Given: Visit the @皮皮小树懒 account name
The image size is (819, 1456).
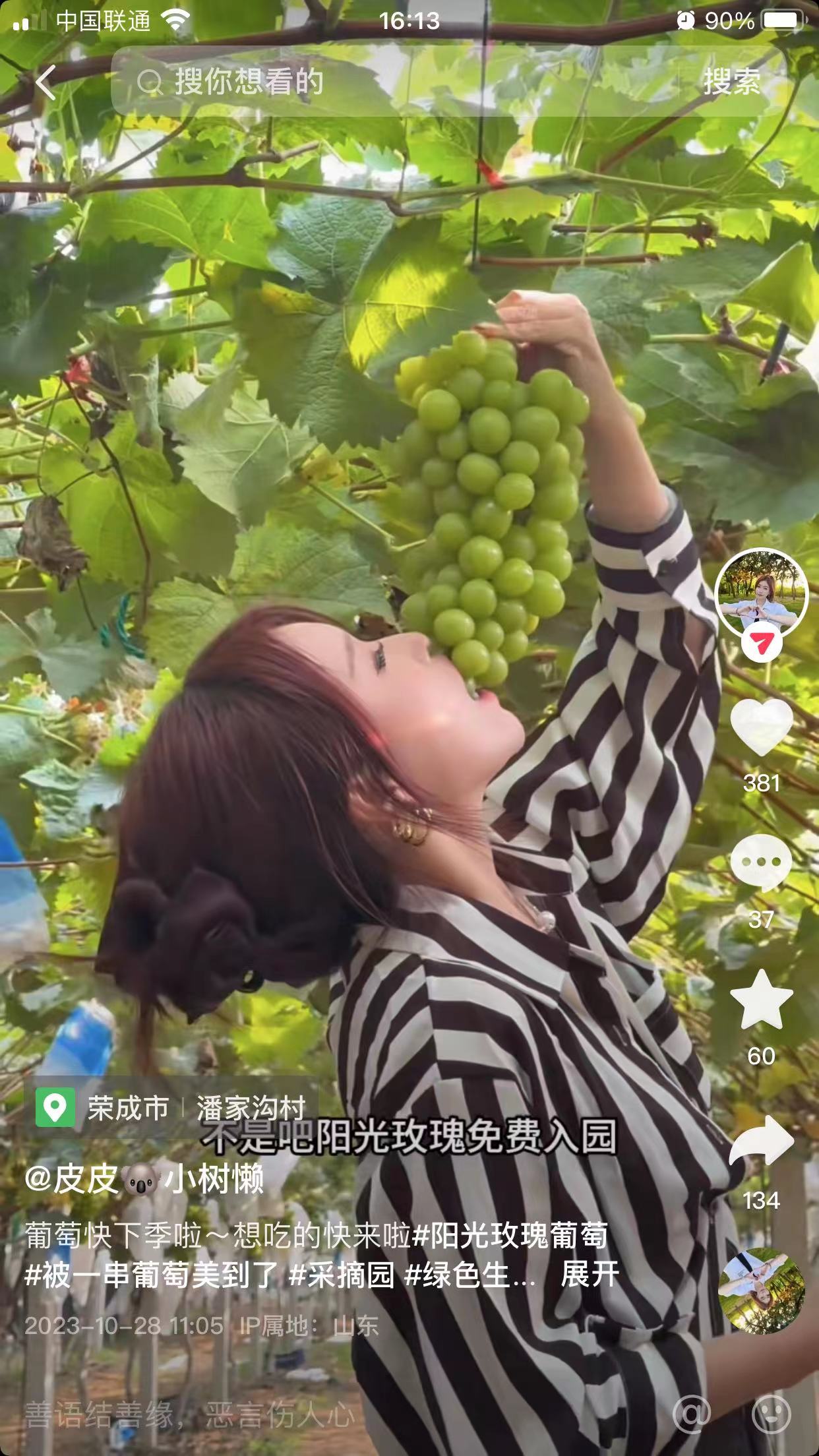Looking at the screenshot, I should coord(144,1179).
